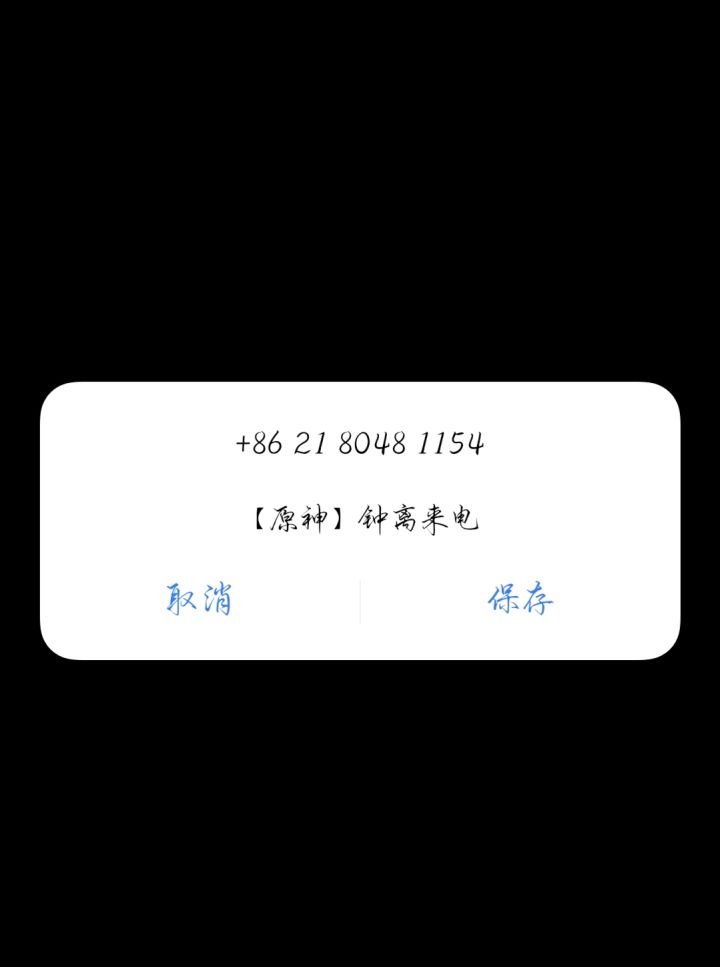Click the country code +86 in the number
The image size is (720, 967).
click(x=258, y=443)
